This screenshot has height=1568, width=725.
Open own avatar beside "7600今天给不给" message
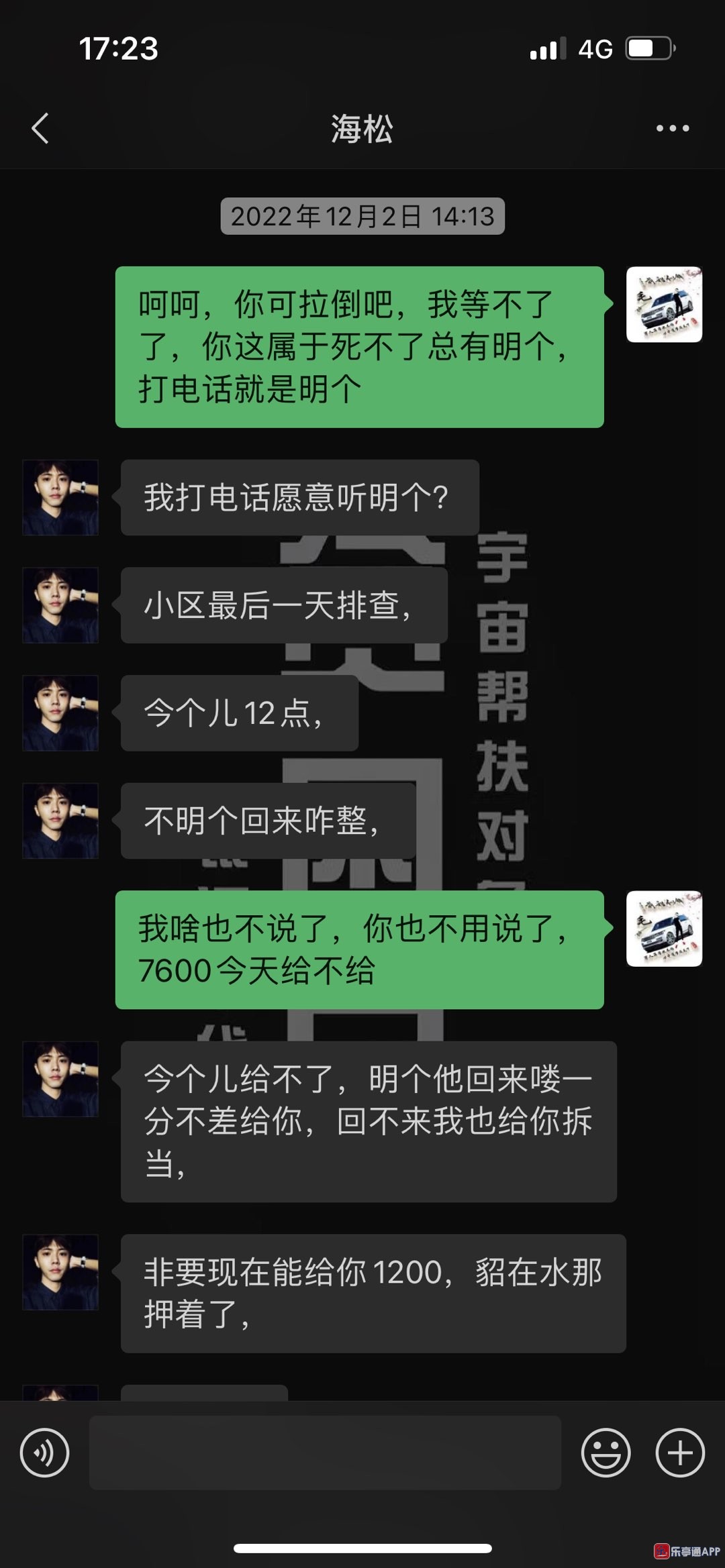coord(664,929)
